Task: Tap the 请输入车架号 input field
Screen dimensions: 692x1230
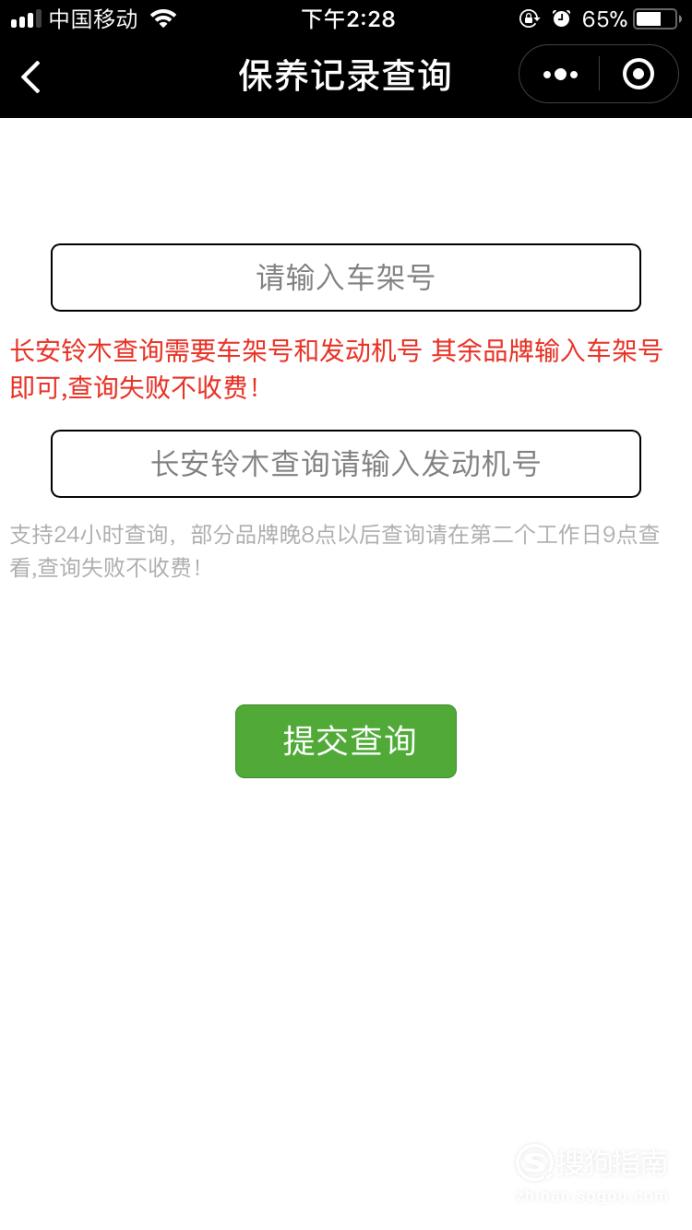Action: tap(346, 278)
